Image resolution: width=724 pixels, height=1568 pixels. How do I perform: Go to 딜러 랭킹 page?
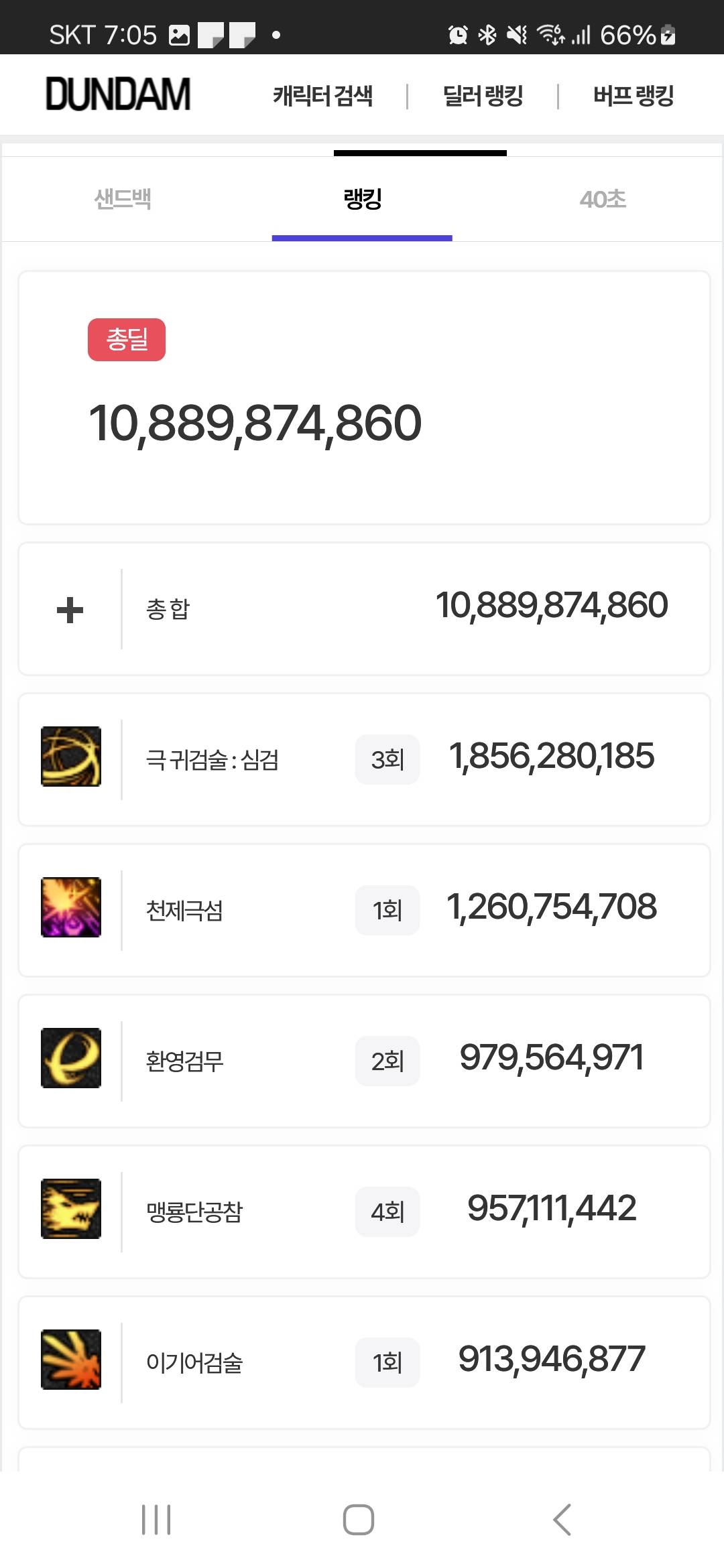click(x=483, y=96)
